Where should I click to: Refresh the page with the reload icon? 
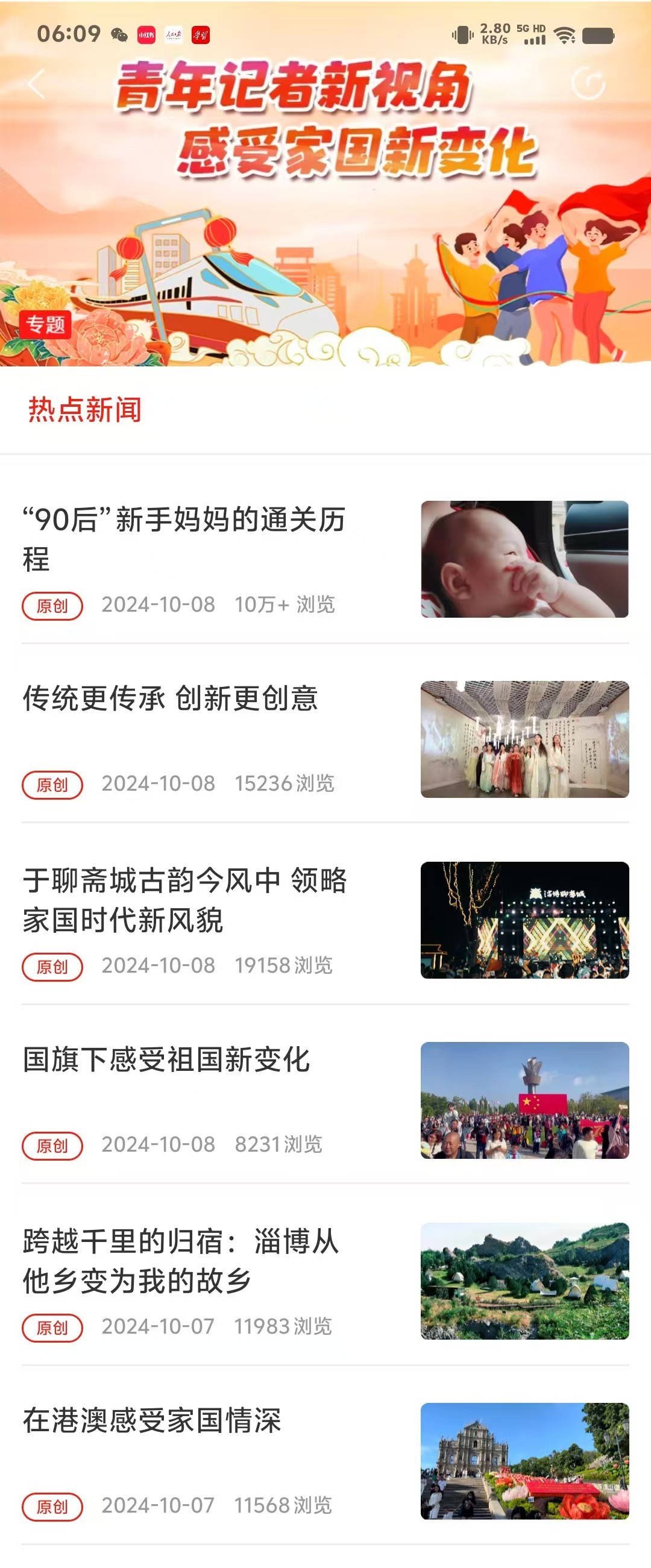click(588, 84)
